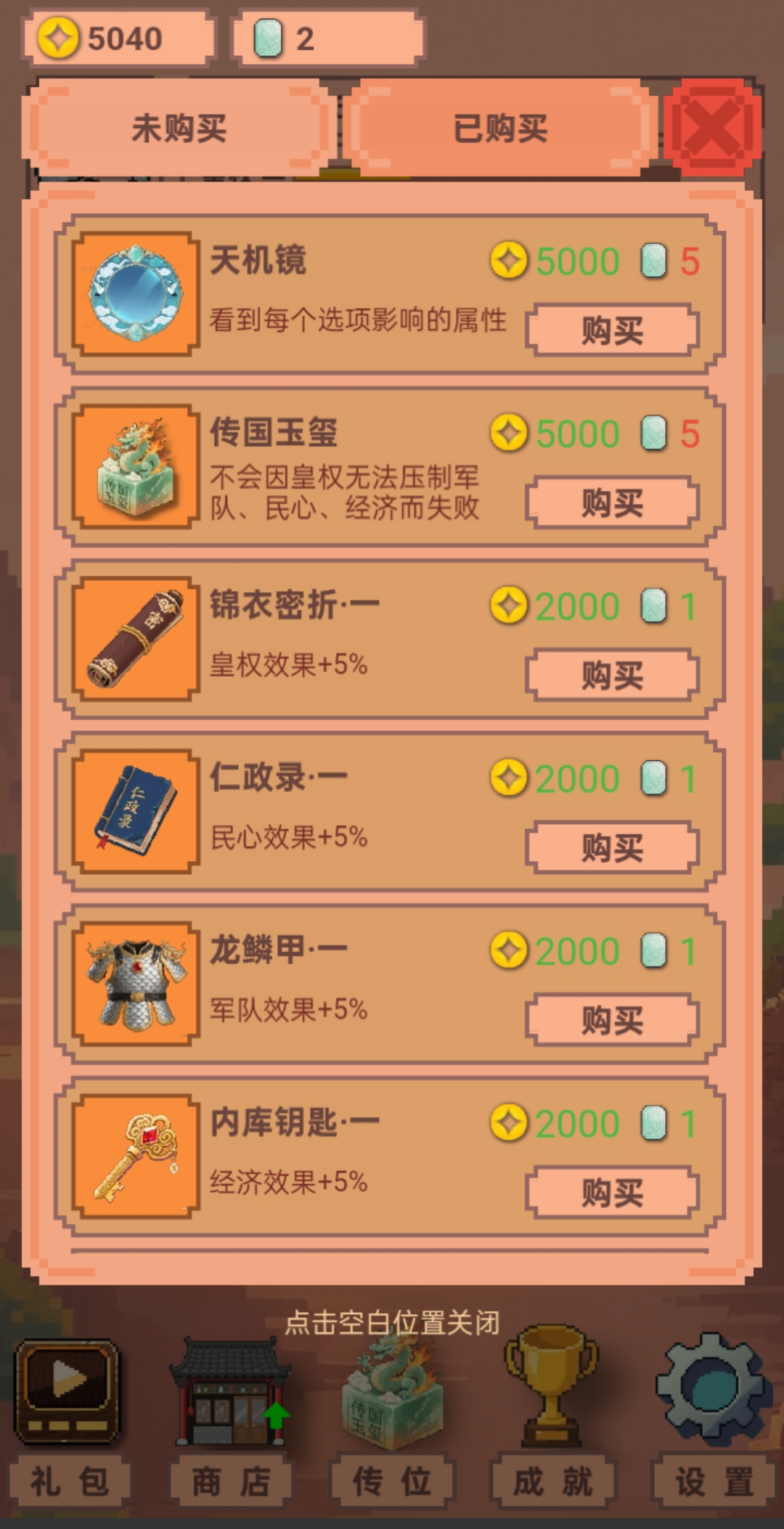
Task: Buy the 天机镜 item
Action: 612,330
